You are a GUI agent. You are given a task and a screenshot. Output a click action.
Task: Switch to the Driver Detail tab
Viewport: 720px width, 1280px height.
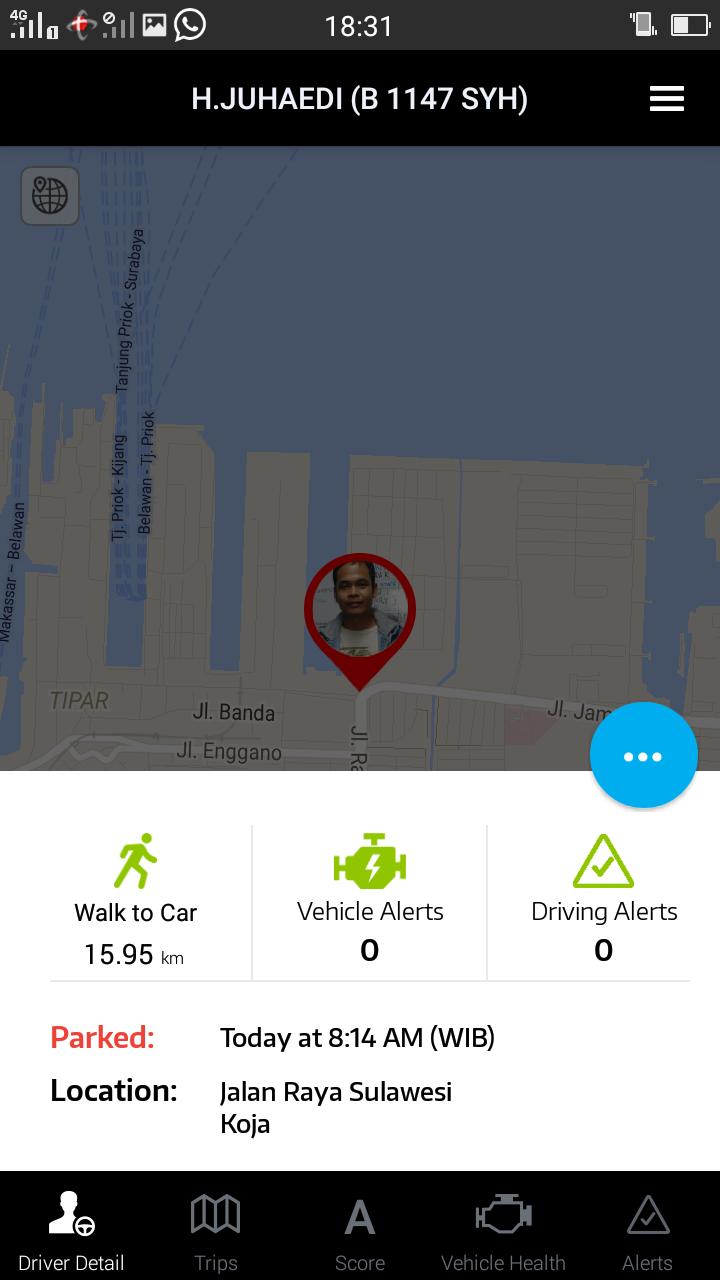[x=72, y=1228]
